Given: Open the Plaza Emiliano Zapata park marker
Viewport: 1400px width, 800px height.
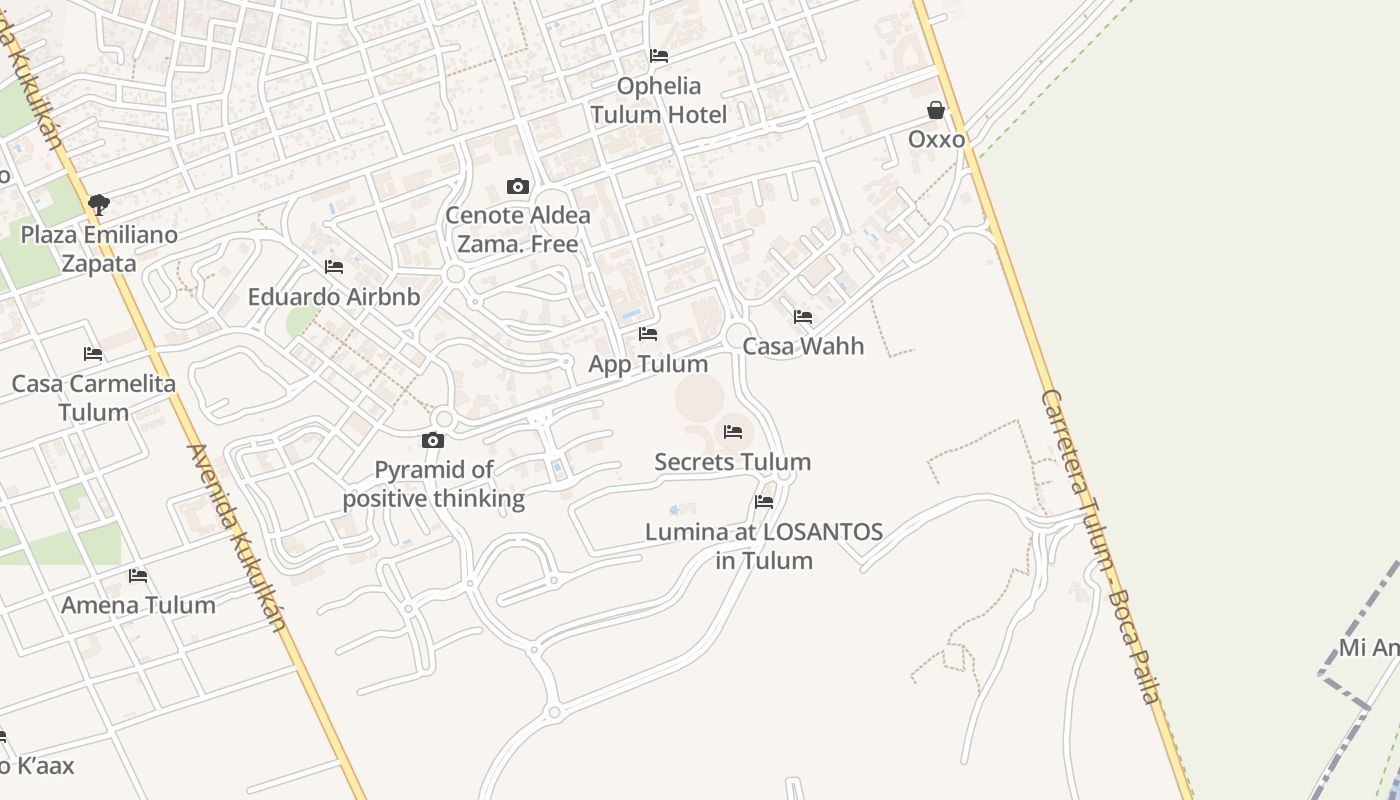Looking at the screenshot, I should [98, 205].
